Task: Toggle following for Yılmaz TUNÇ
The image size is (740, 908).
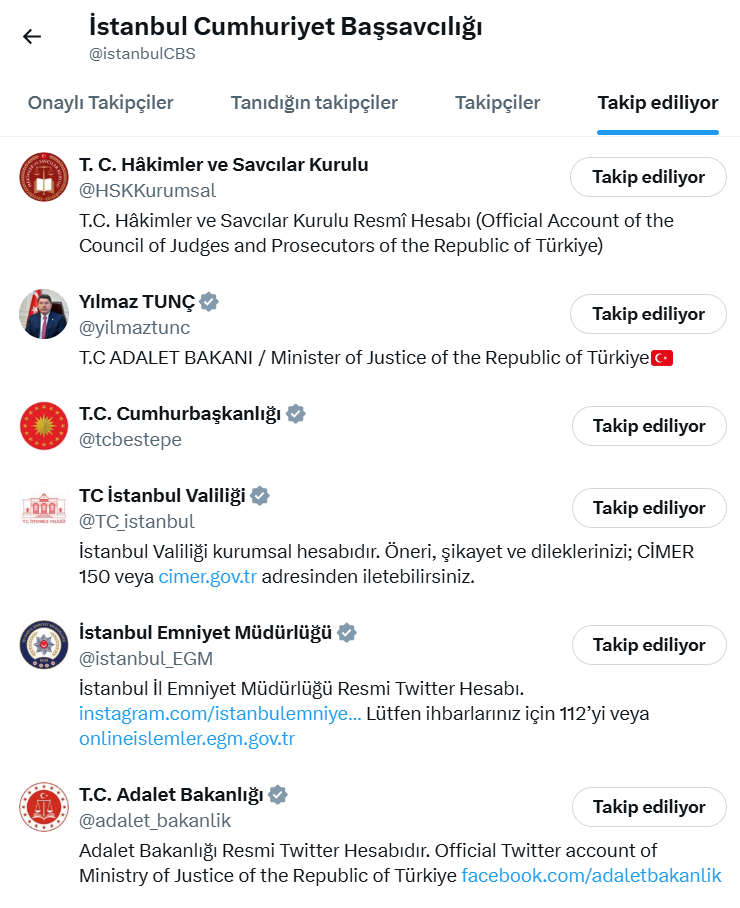Action: pyautogui.click(x=648, y=313)
